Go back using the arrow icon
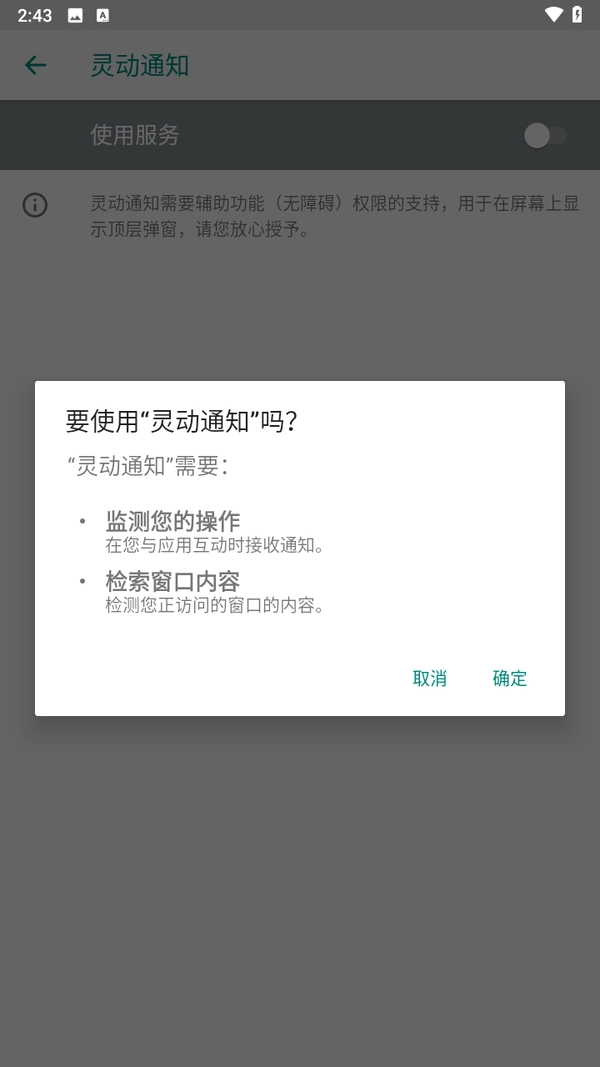 [36, 66]
